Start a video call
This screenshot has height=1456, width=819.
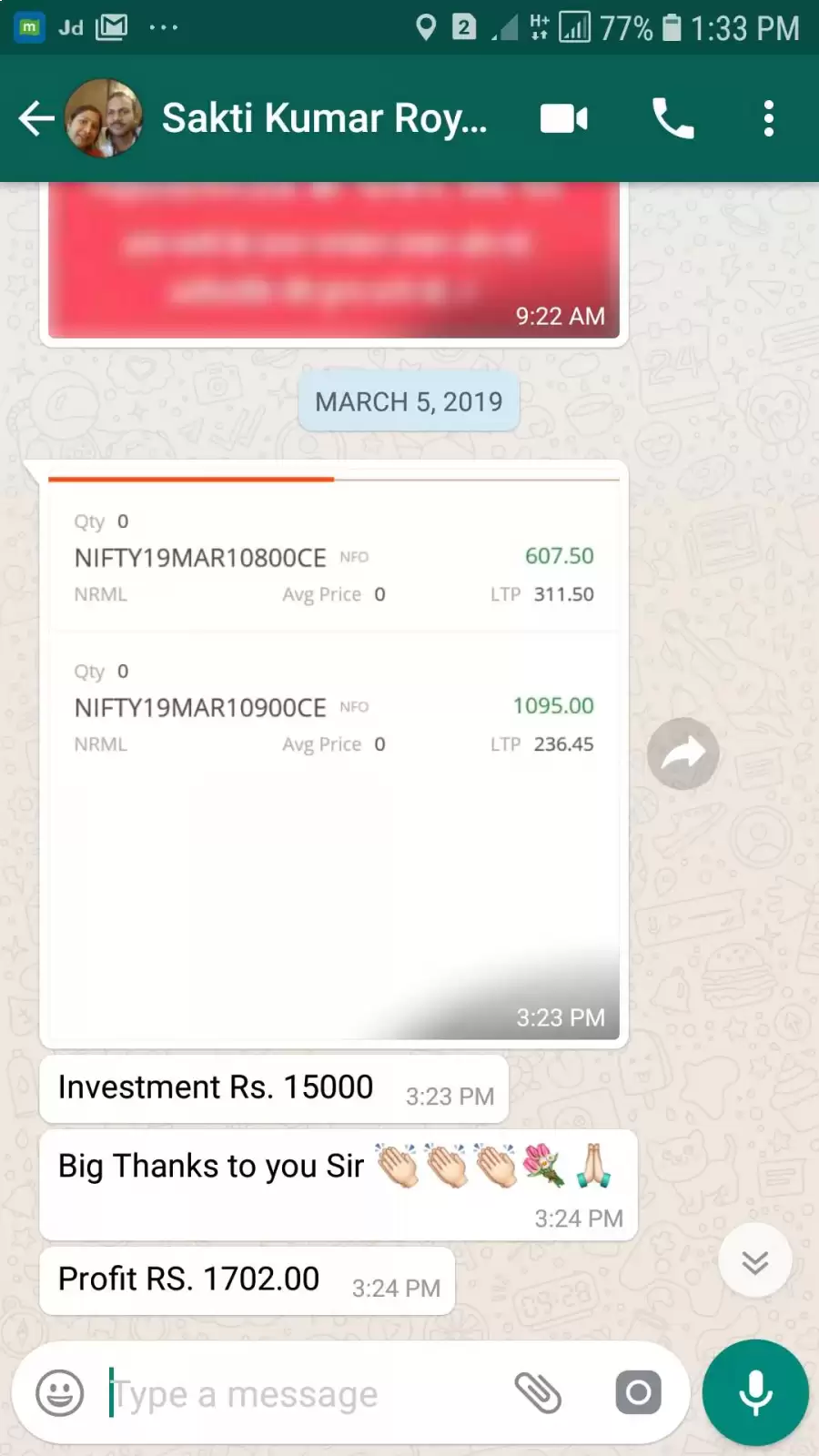pos(563,118)
